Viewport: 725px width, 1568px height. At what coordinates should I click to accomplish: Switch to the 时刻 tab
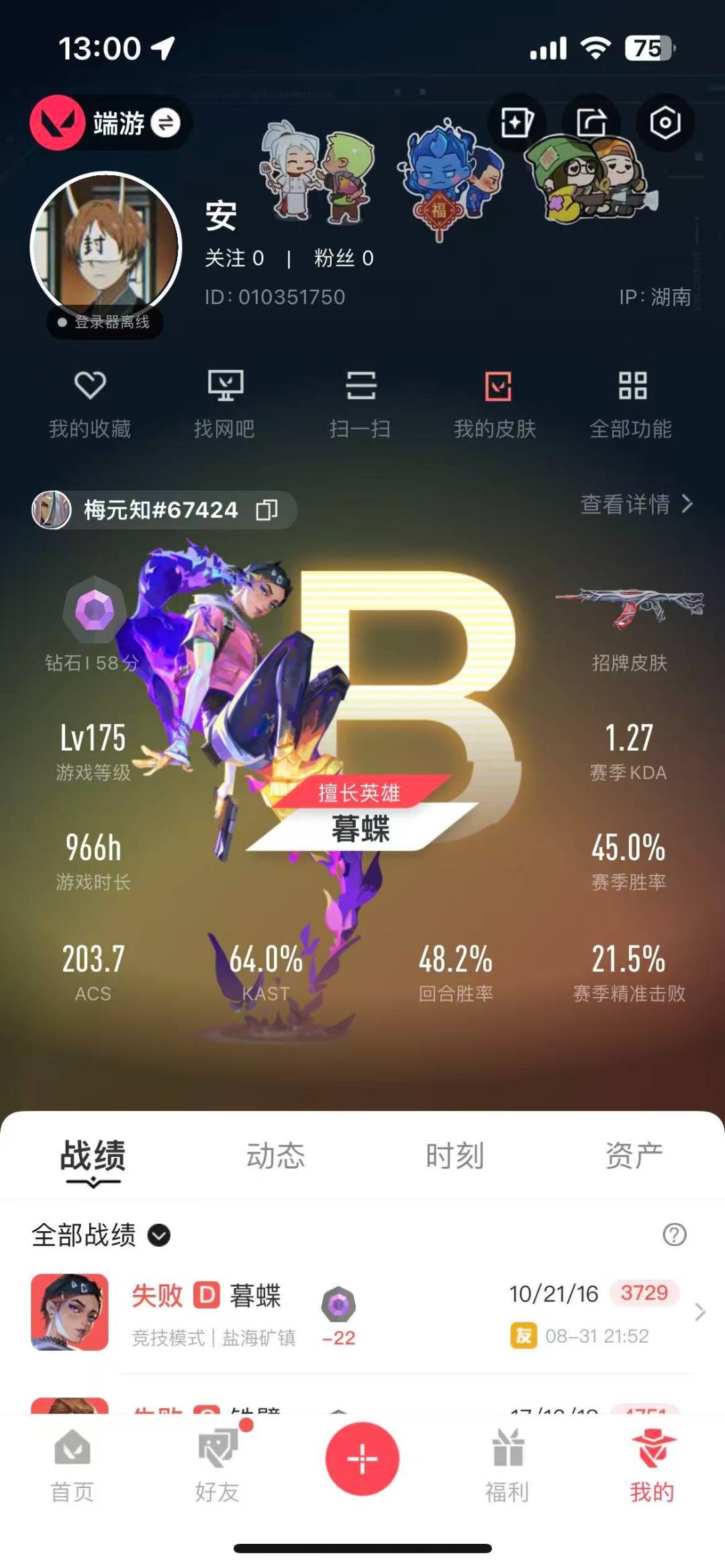click(455, 1155)
